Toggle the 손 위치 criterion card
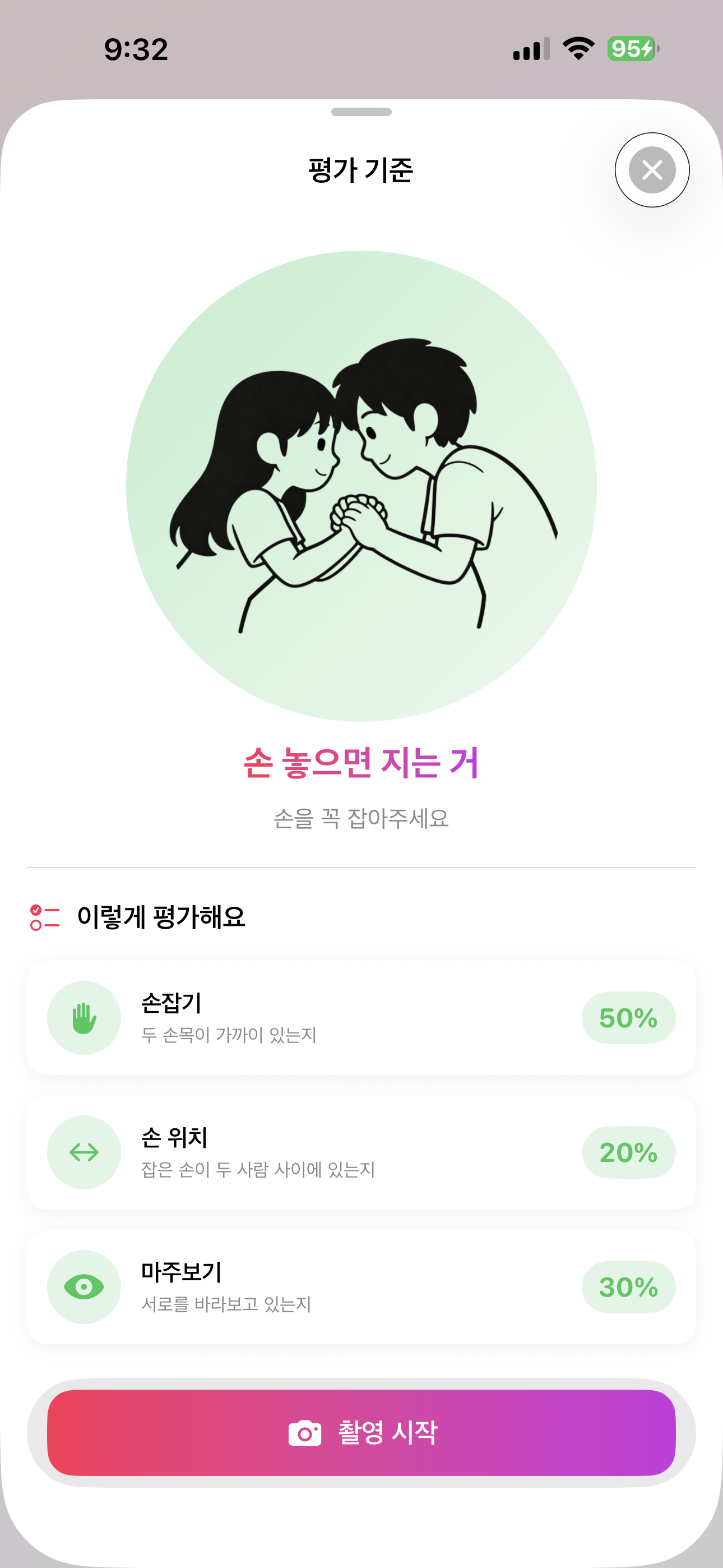 (361, 1153)
